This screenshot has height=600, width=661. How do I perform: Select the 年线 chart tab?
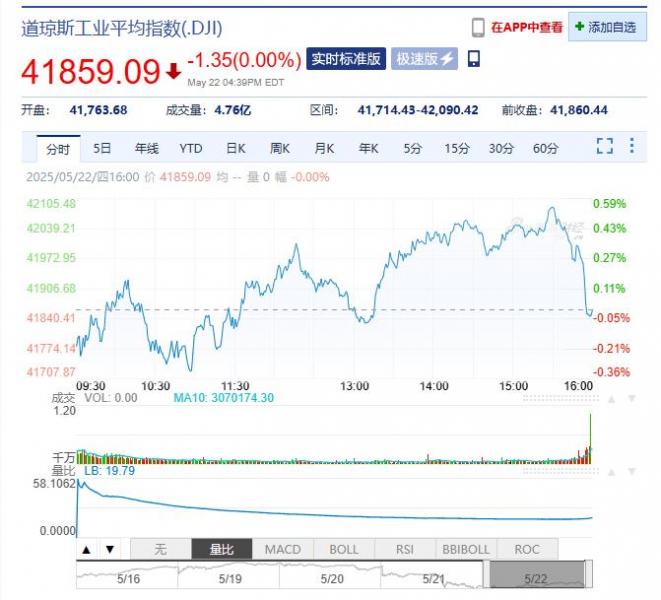coord(146,148)
